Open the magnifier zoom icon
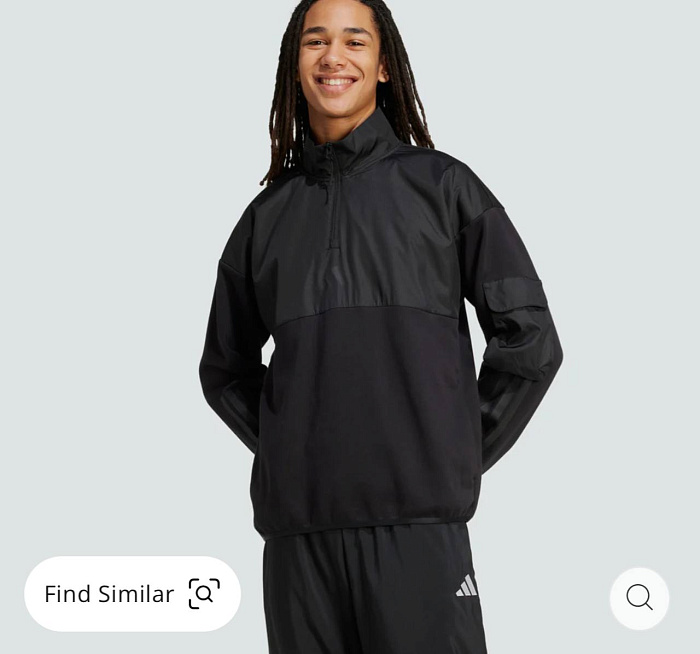This screenshot has width=700, height=654. [639, 598]
